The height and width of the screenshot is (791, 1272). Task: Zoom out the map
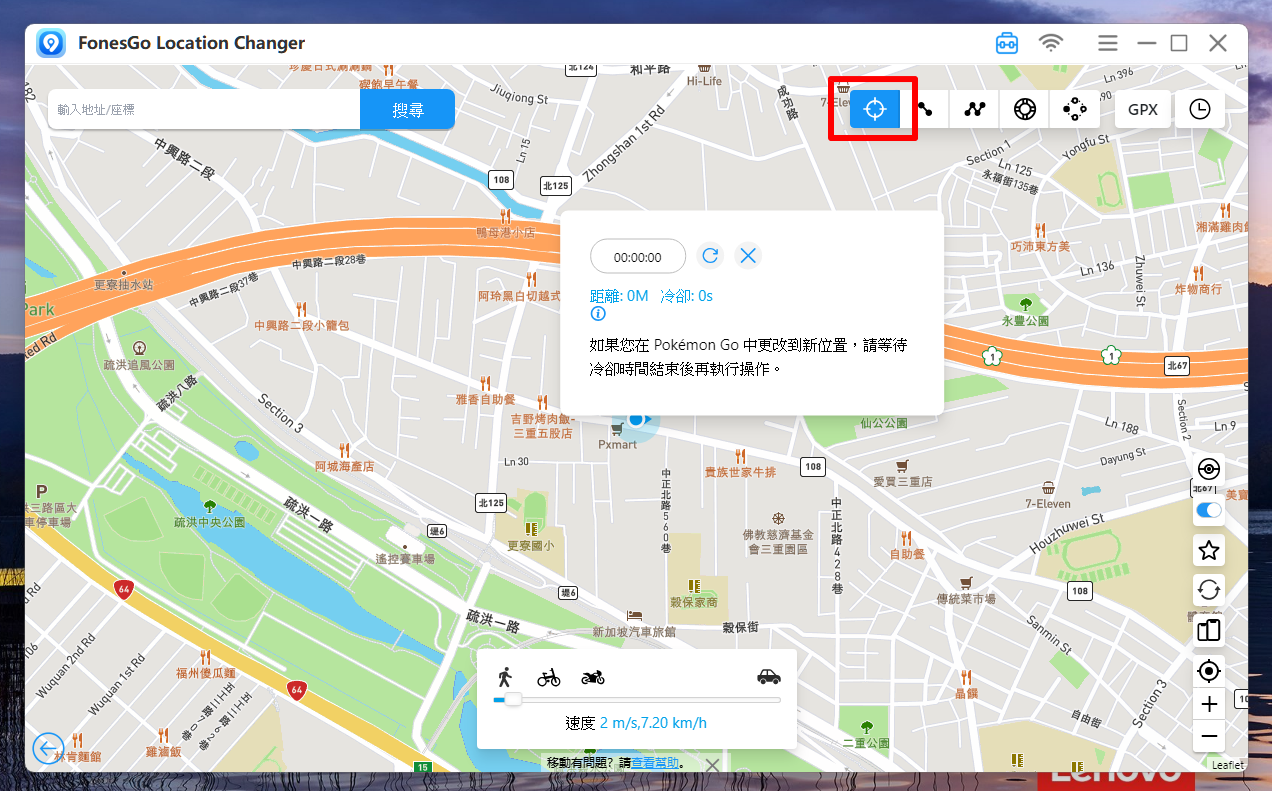[1209, 737]
